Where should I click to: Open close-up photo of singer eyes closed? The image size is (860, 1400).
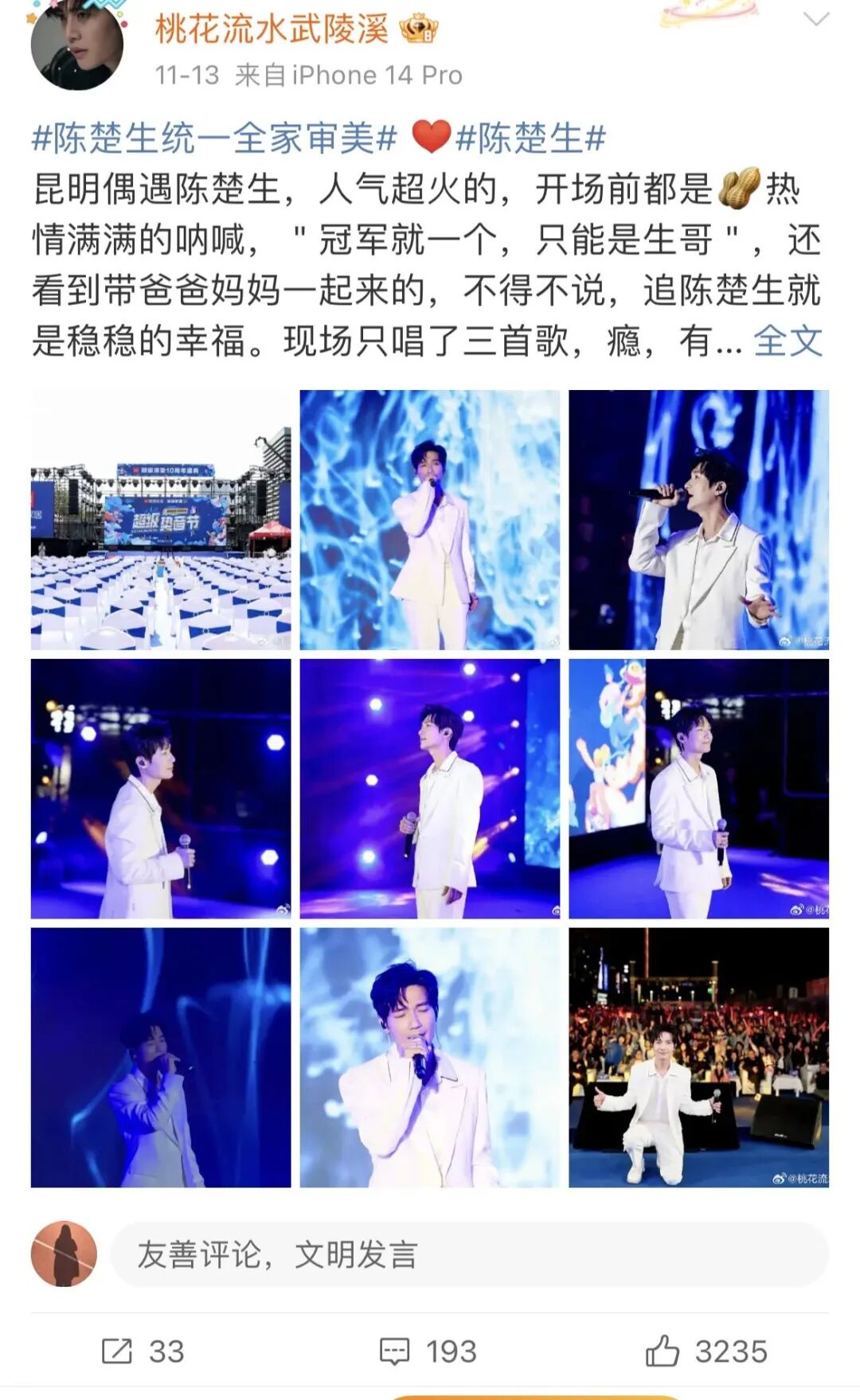tap(430, 1058)
